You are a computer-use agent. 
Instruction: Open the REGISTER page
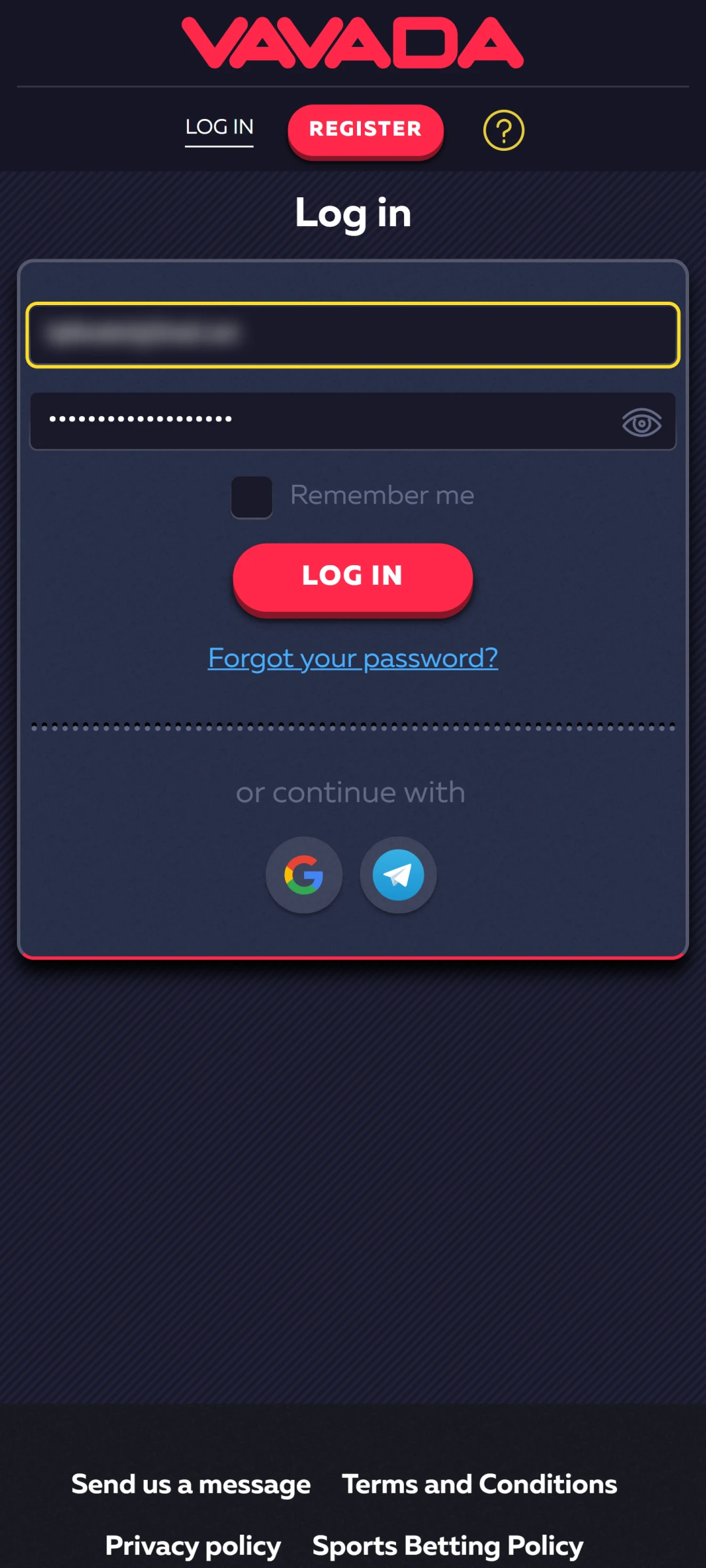tap(365, 129)
